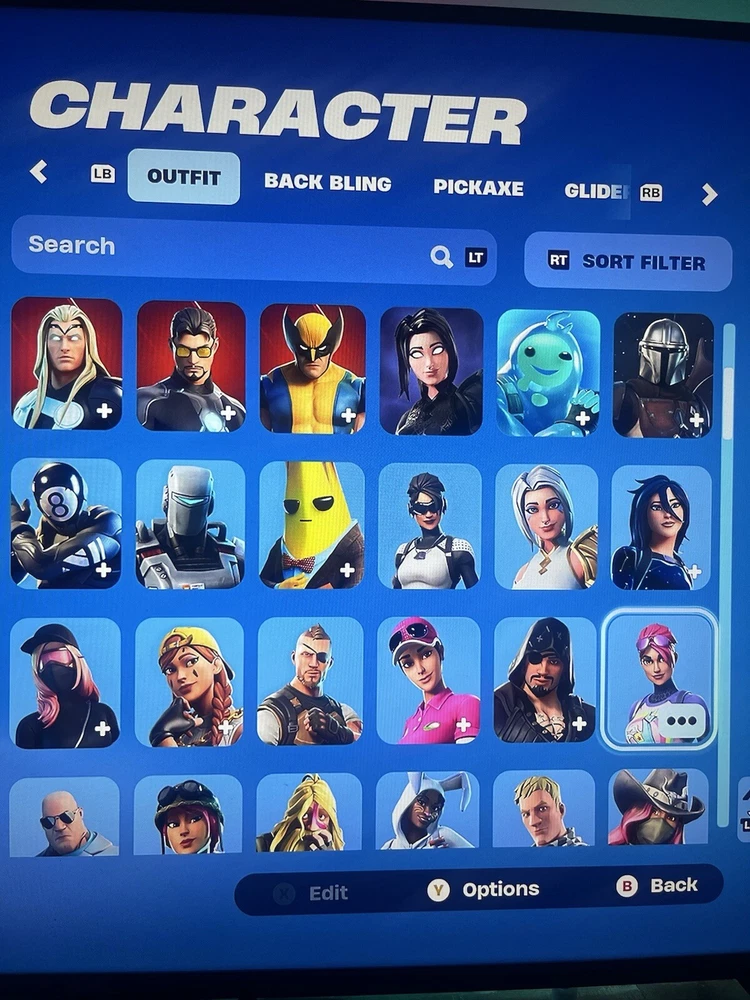The image size is (750, 1000).
Task: Open the Sort Filter options
Action: [x=628, y=262]
